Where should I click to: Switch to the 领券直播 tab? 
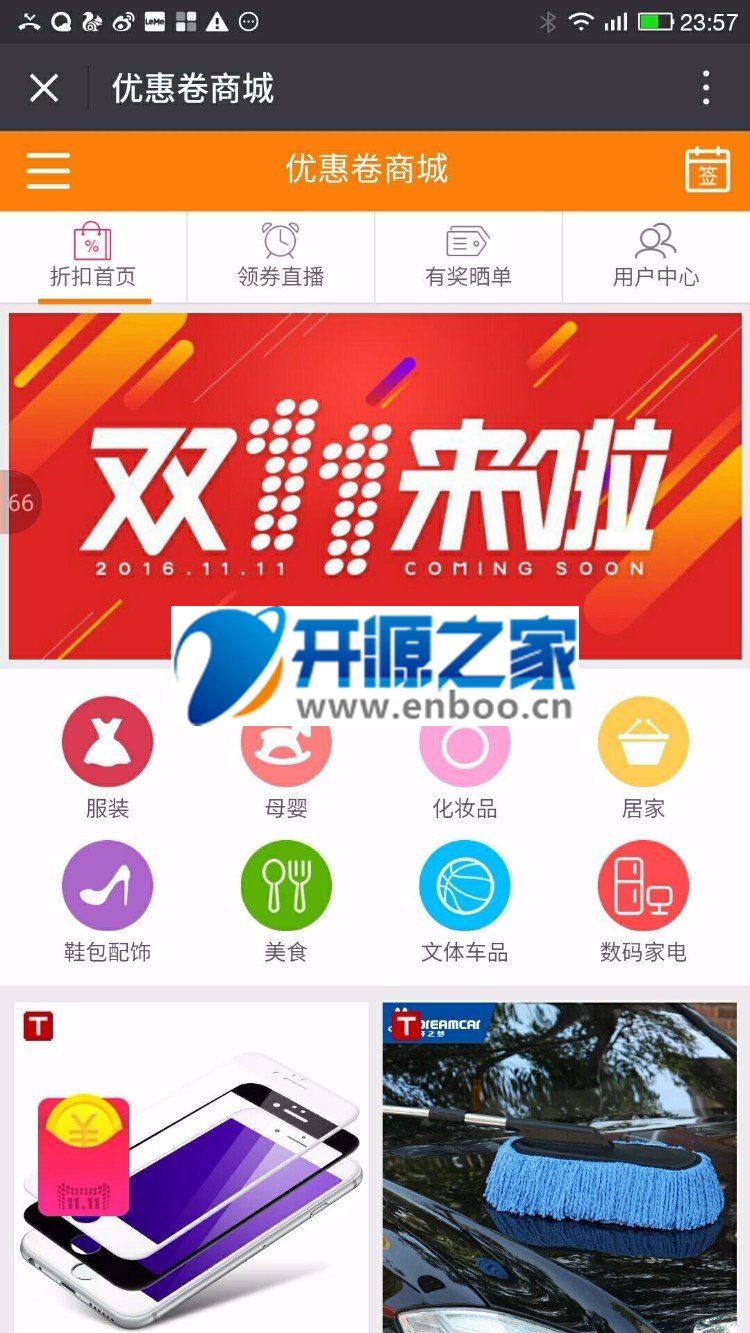tap(281, 257)
